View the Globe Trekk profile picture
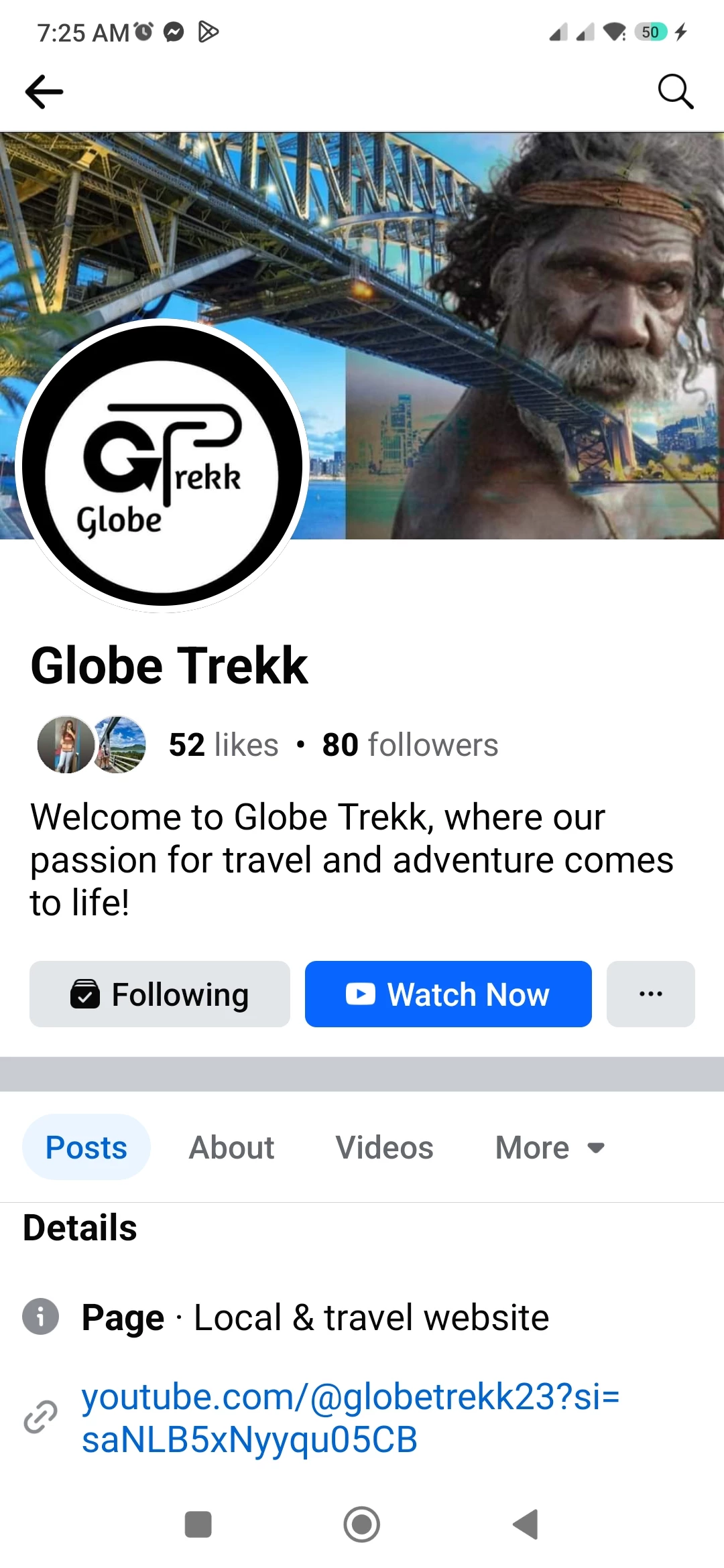This screenshot has width=724, height=1568. 162,466
